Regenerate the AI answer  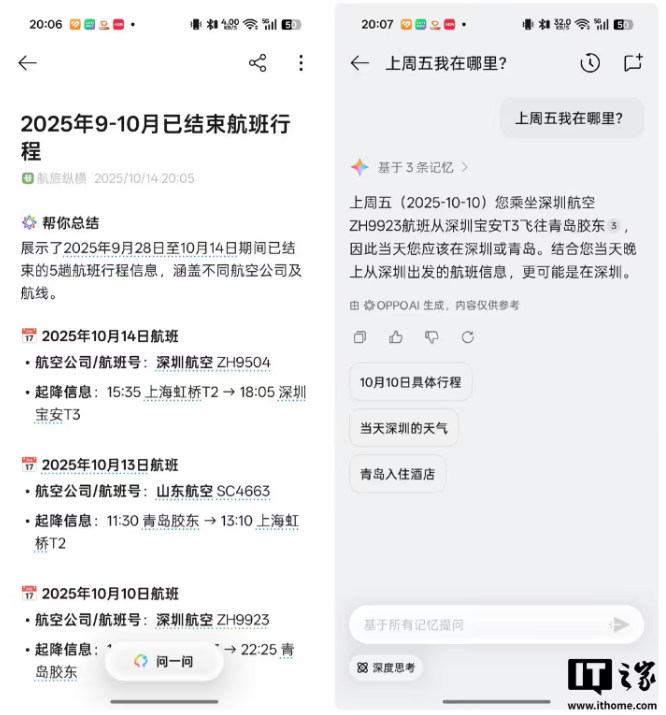467,338
